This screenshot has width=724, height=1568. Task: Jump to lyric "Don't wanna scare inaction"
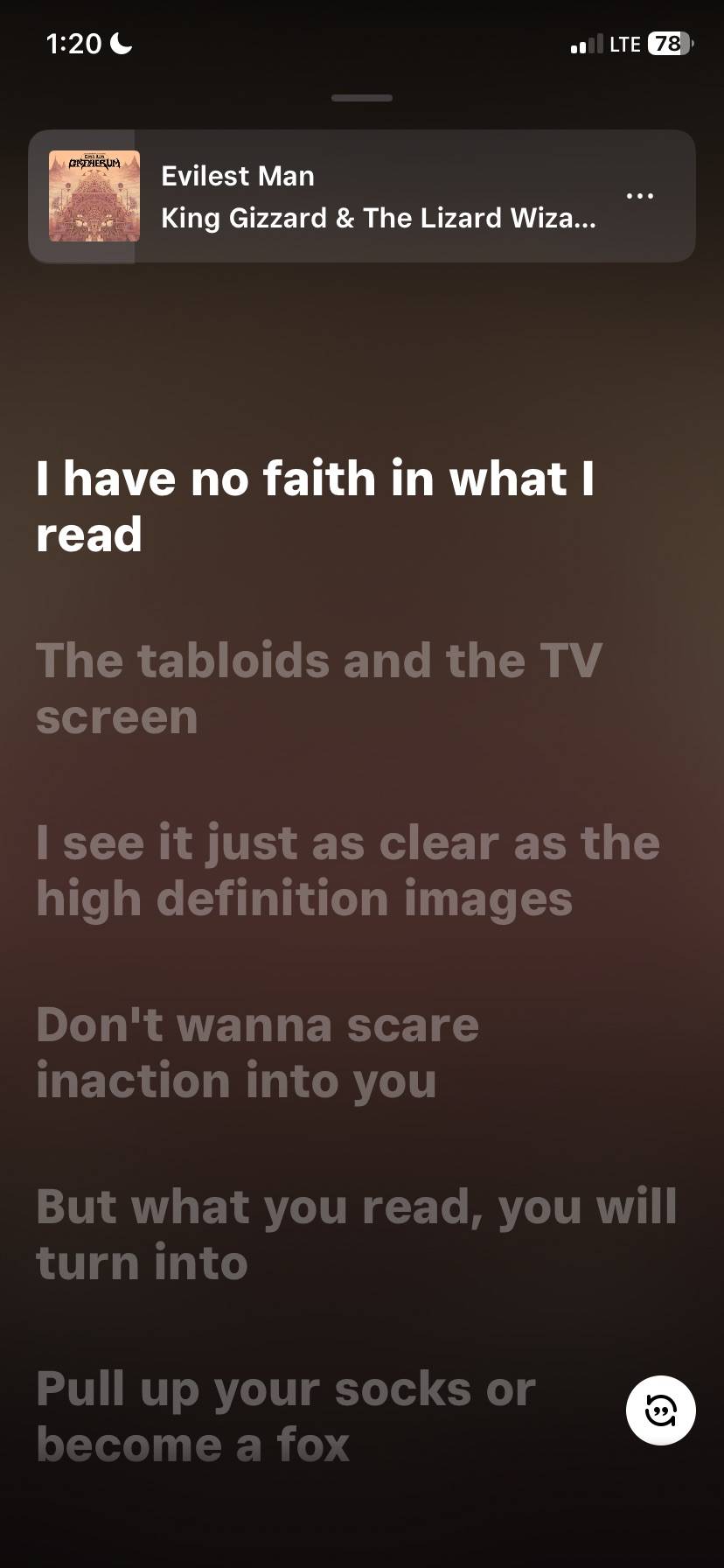click(258, 1053)
